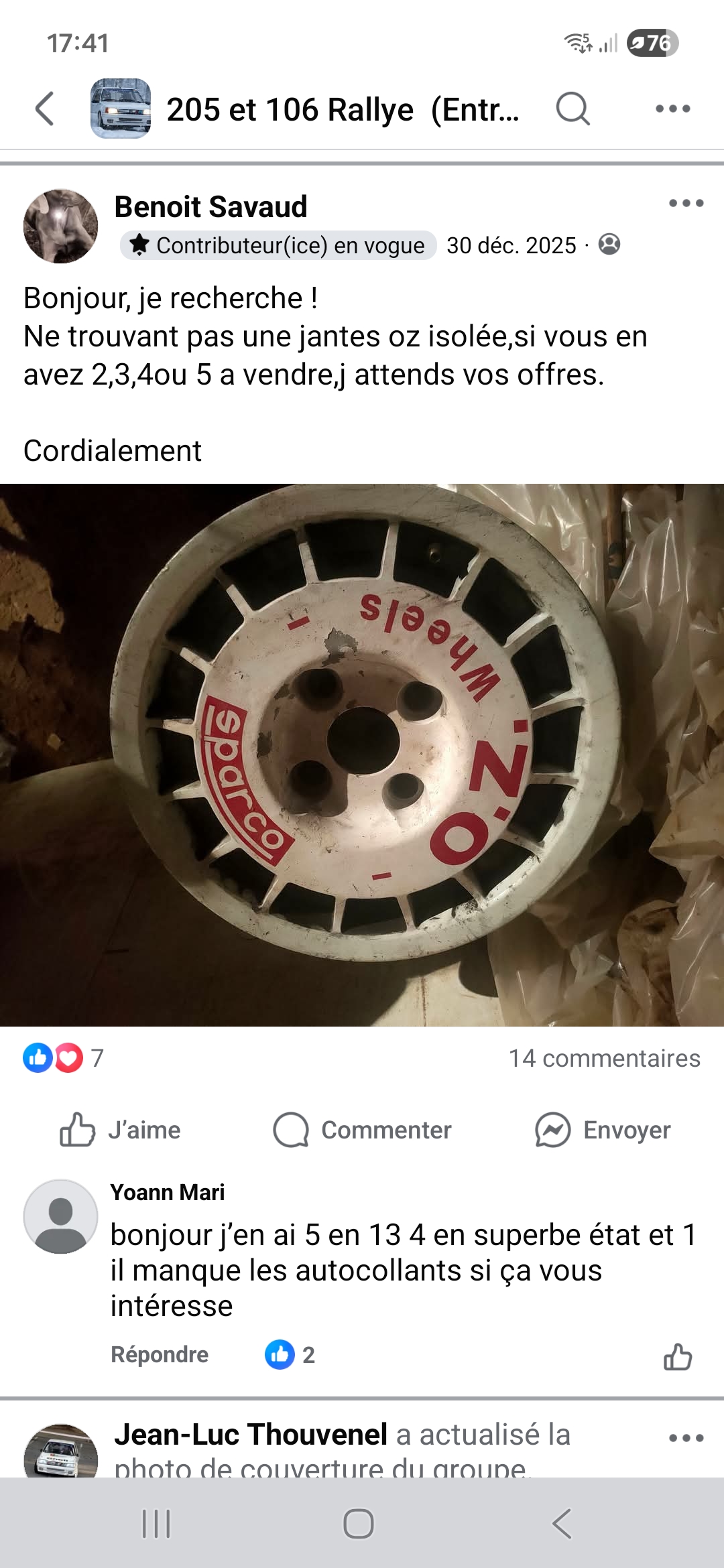Image resolution: width=724 pixels, height=1568 pixels.
Task: Go back from the group page
Action: pyautogui.click(x=45, y=109)
